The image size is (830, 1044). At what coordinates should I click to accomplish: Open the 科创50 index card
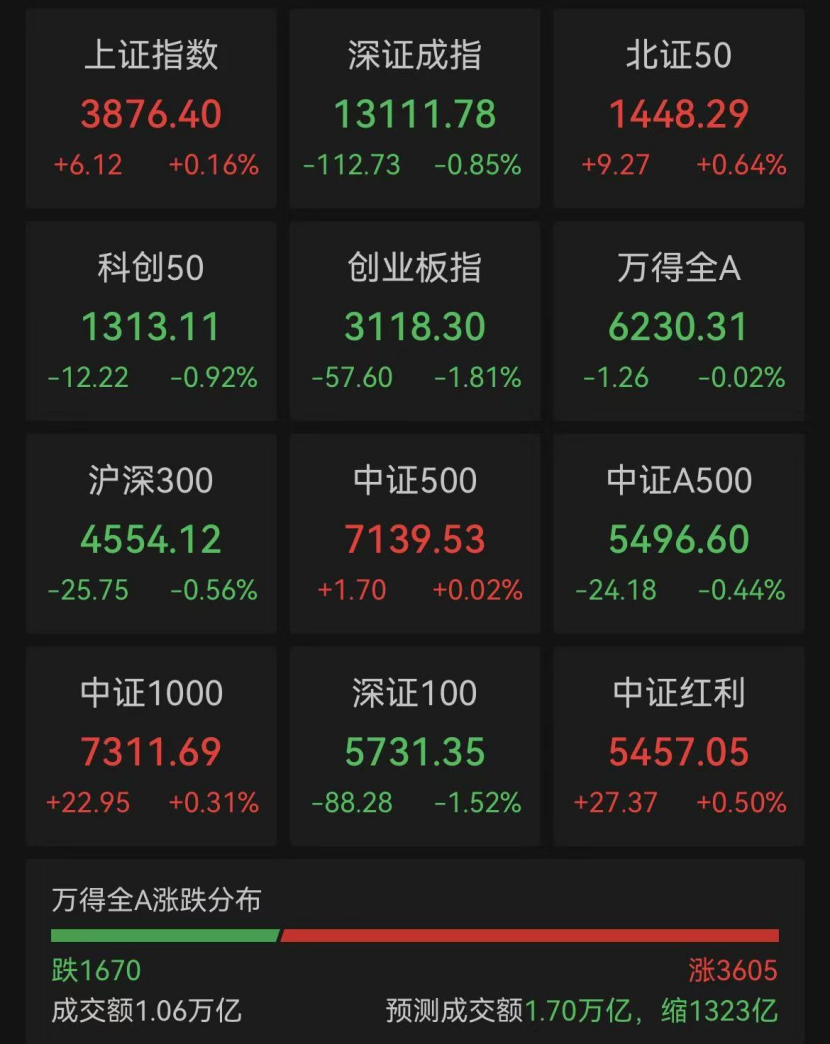(151, 321)
